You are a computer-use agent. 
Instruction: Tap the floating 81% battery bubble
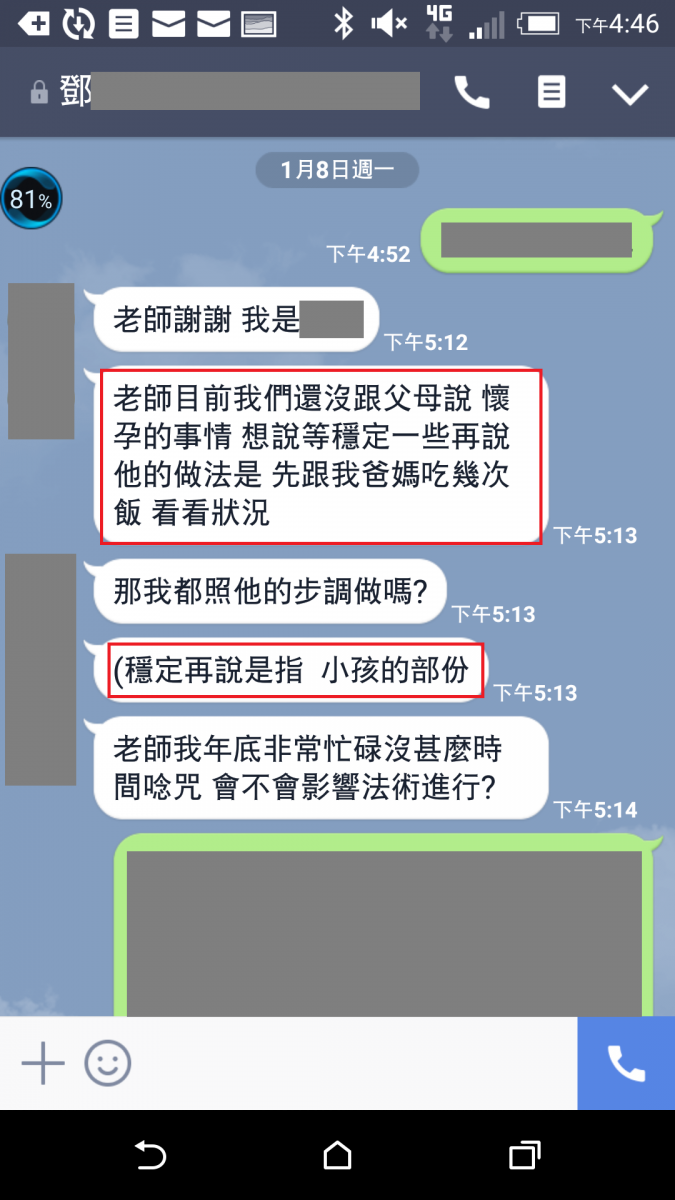[x=31, y=199]
